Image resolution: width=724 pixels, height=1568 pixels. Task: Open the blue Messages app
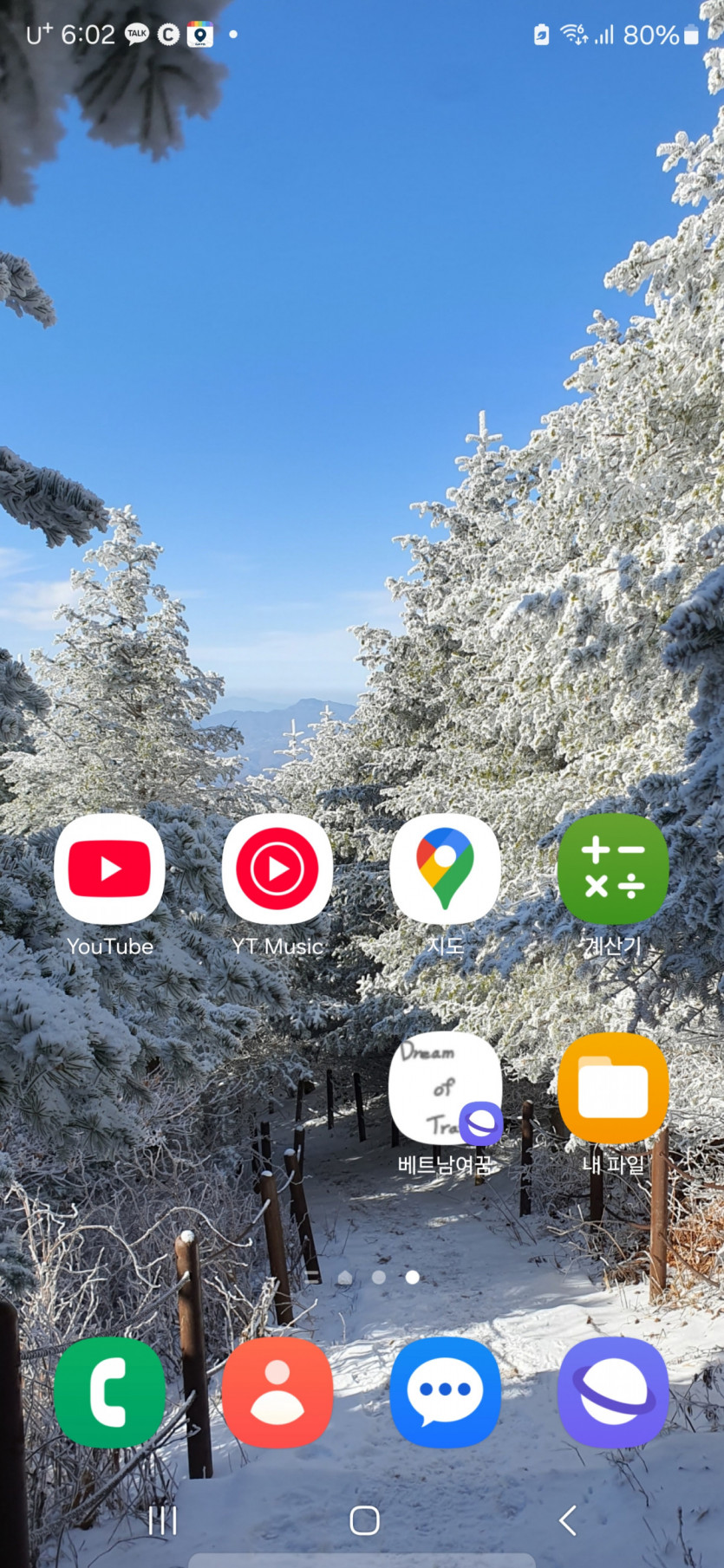445,1393
